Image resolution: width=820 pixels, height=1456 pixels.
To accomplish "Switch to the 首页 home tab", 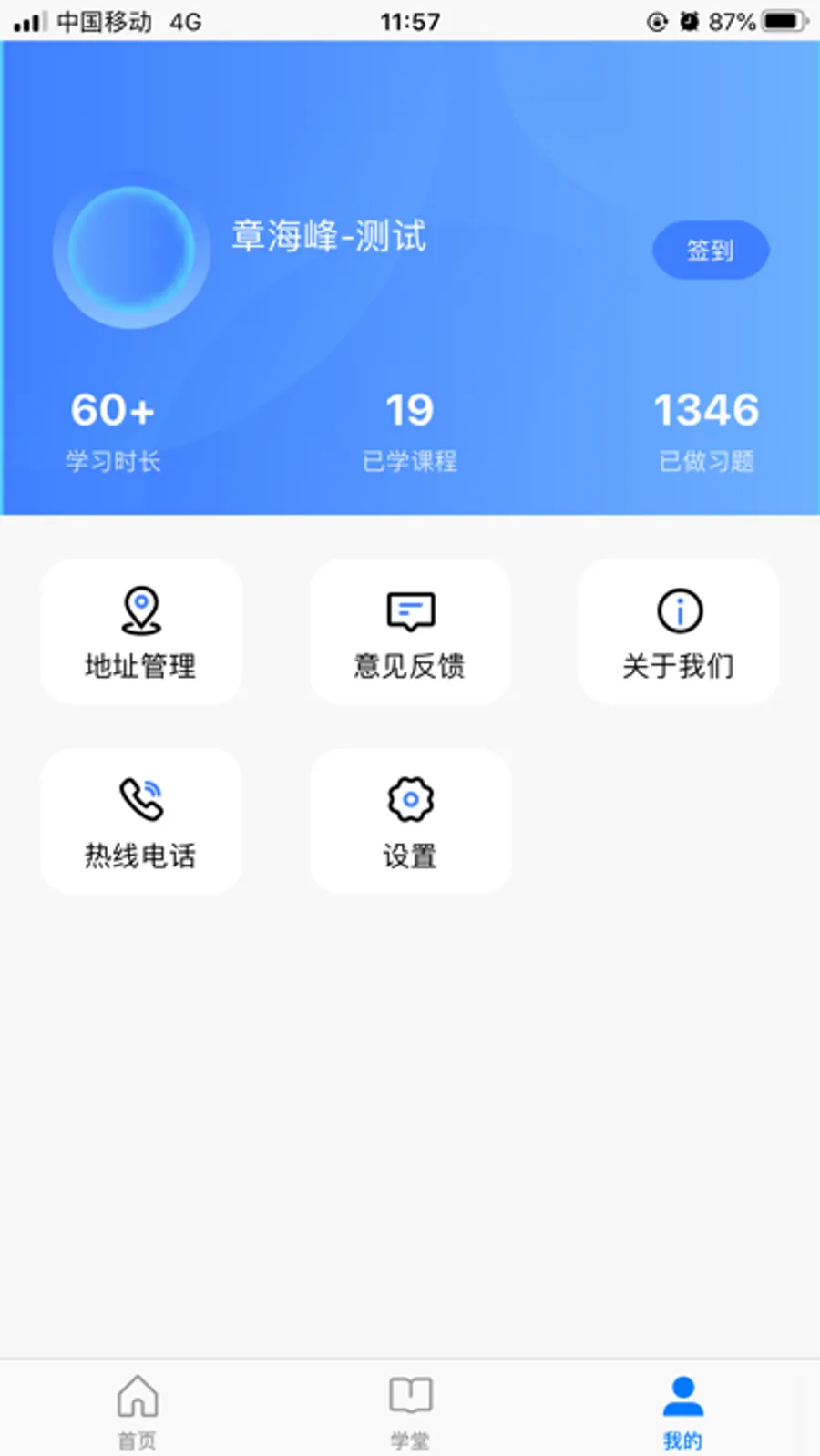I will point(137,1410).
